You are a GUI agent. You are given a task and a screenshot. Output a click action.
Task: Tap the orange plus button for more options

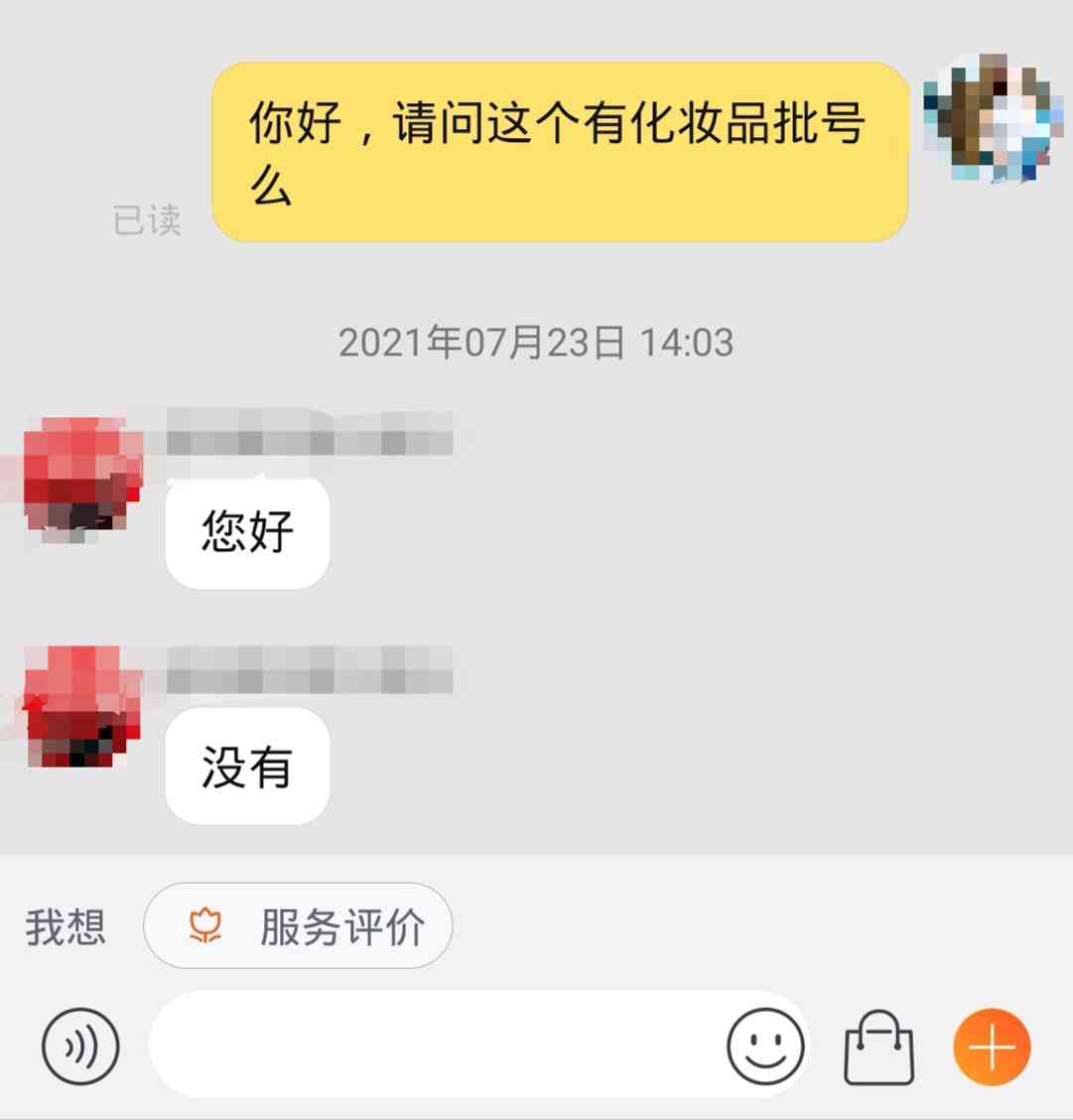click(991, 1046)
